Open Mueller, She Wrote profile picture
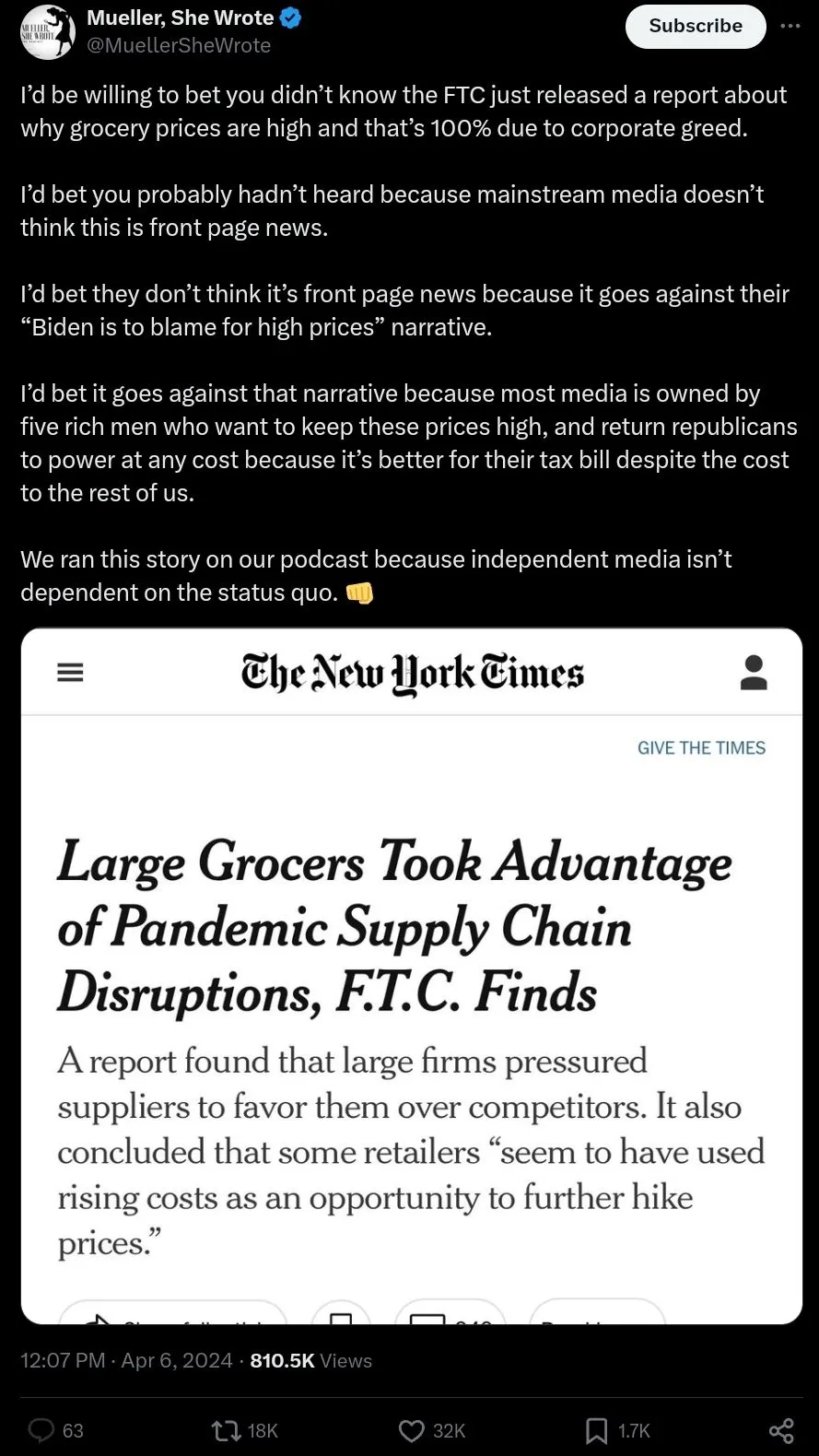Image resolution: width=819 pixels, height=1456 pixels. 48,32
